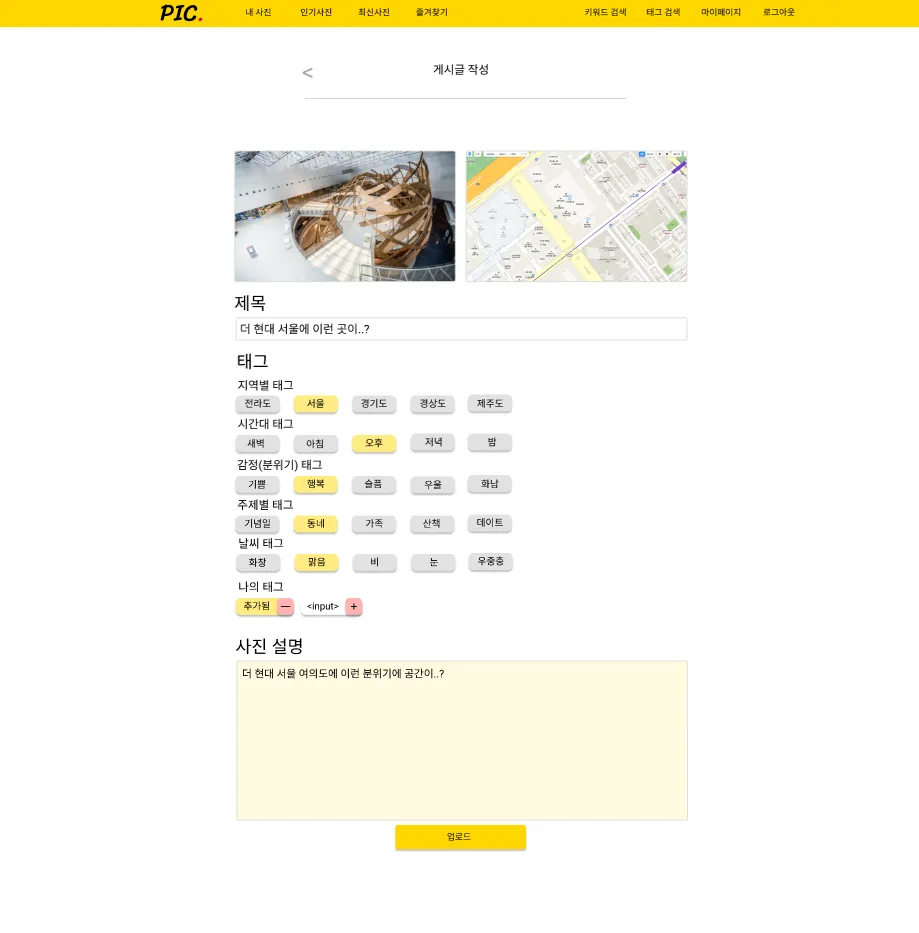The height and width of the screenshot is (933, 919).
Task: Deselect the 행복 mood tag
Action: click(x=315, y=484)
